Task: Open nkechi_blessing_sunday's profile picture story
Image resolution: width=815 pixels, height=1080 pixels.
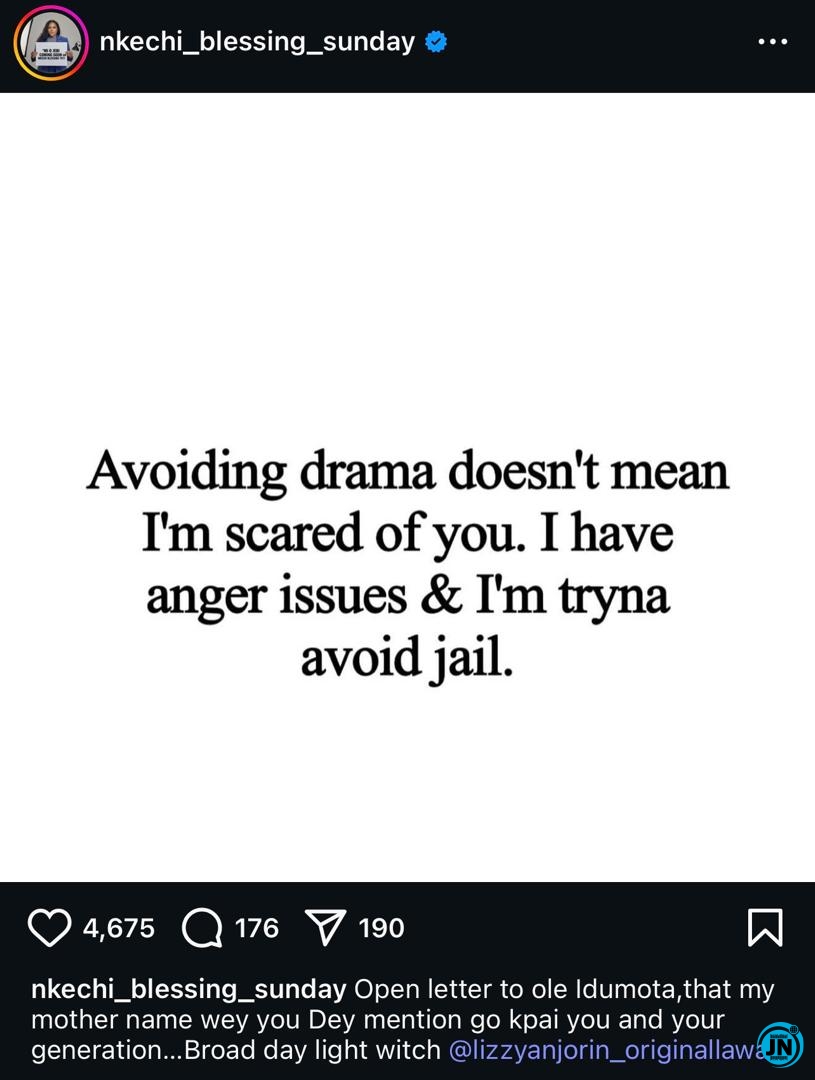Action: click(x=51, y=43)
